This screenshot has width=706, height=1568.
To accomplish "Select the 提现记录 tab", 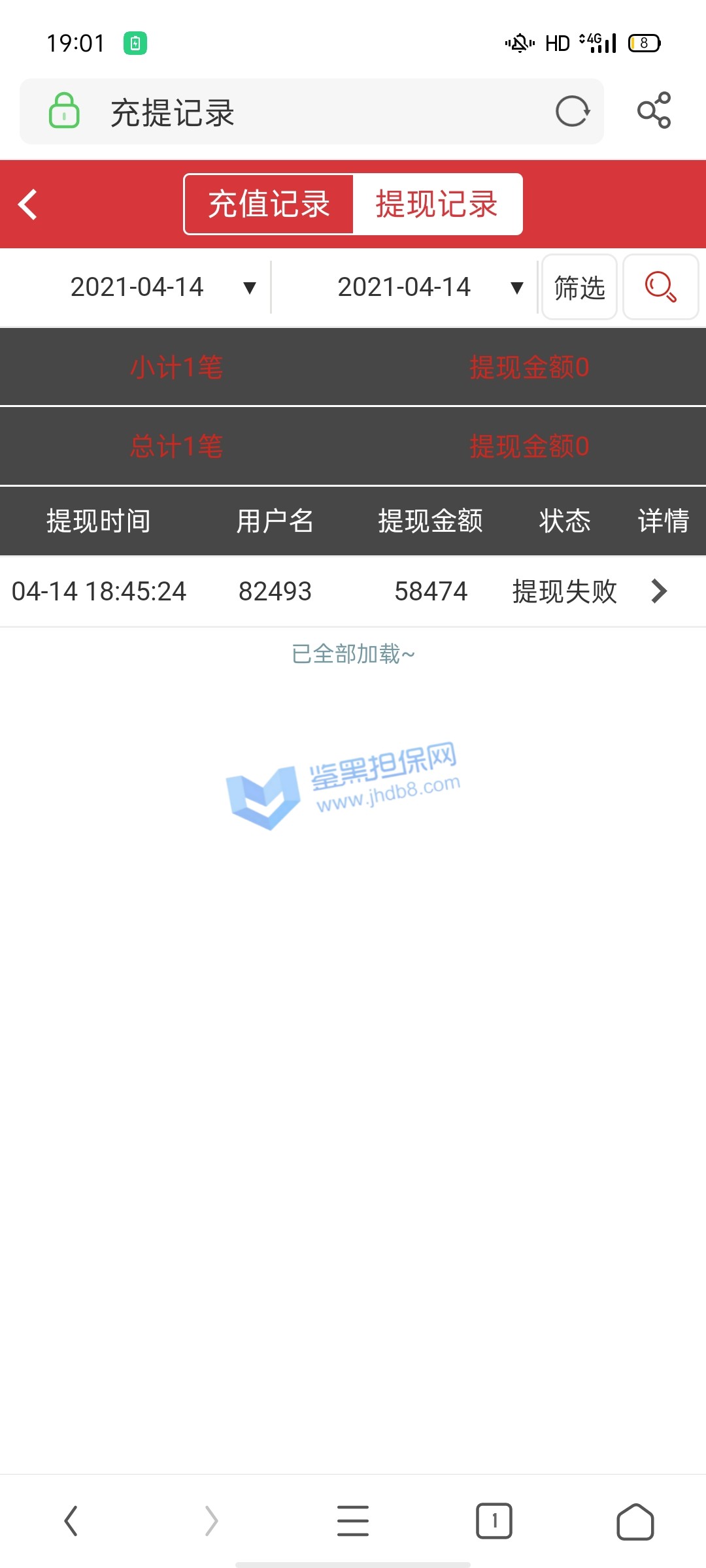I will point(437,204).
